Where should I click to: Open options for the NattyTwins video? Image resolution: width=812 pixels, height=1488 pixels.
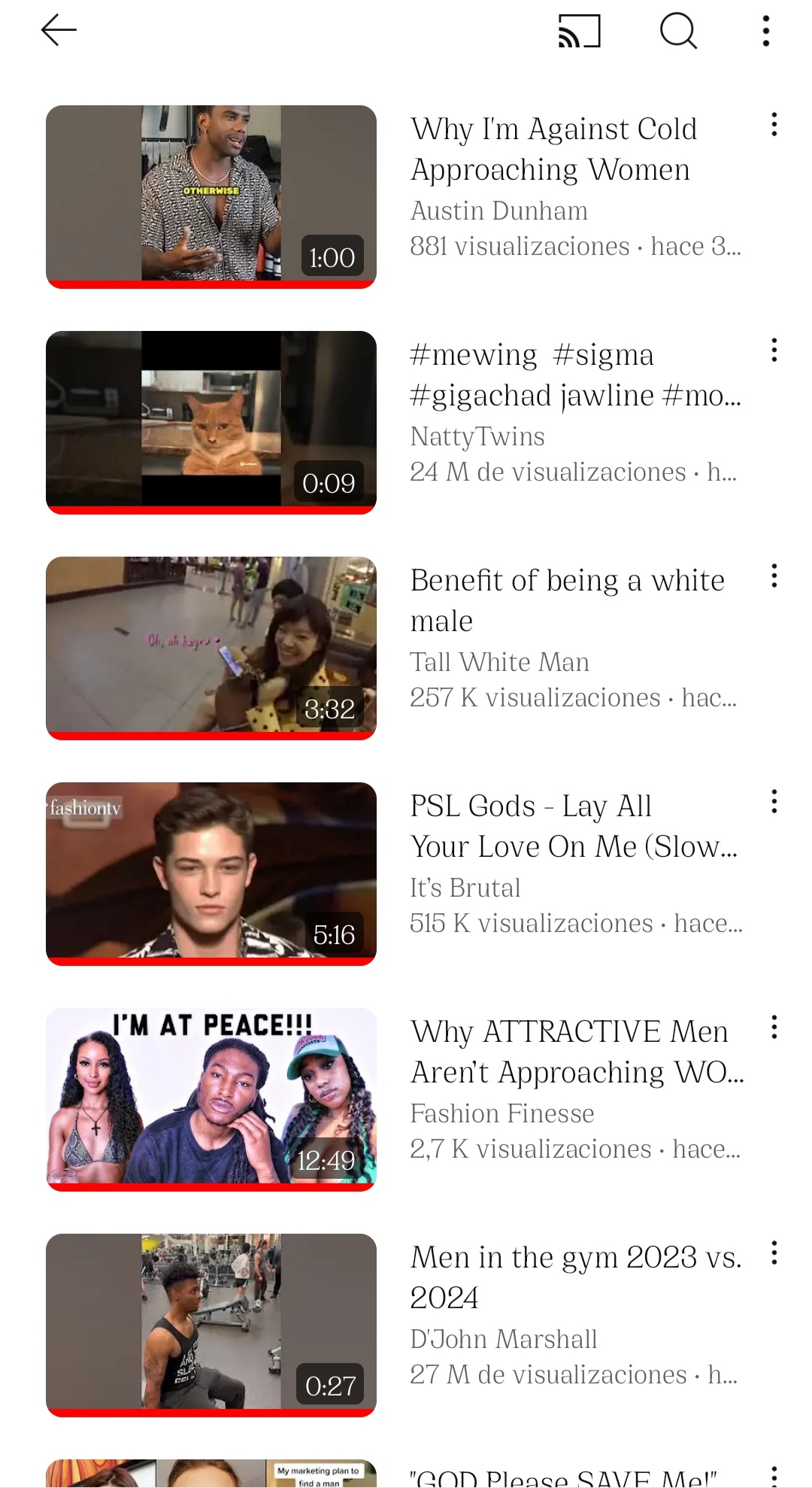(774, 351)
